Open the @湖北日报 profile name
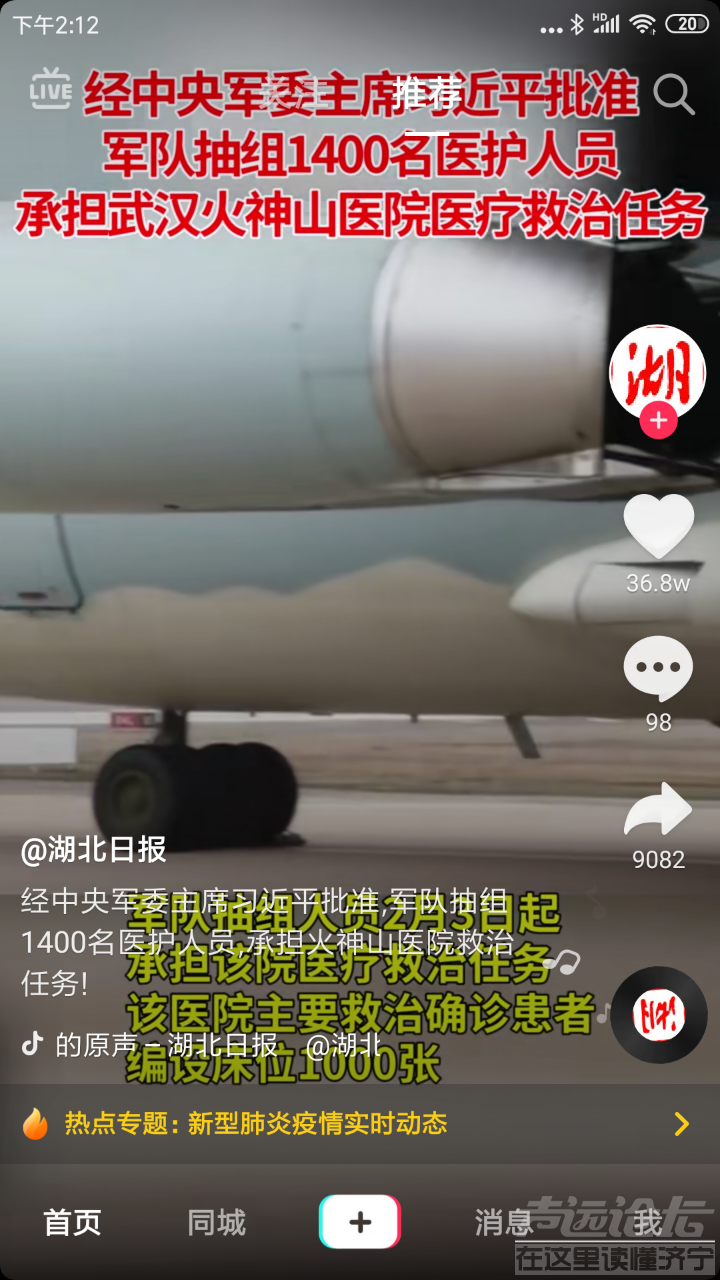720x1280 pixels. tap(94, 850)
